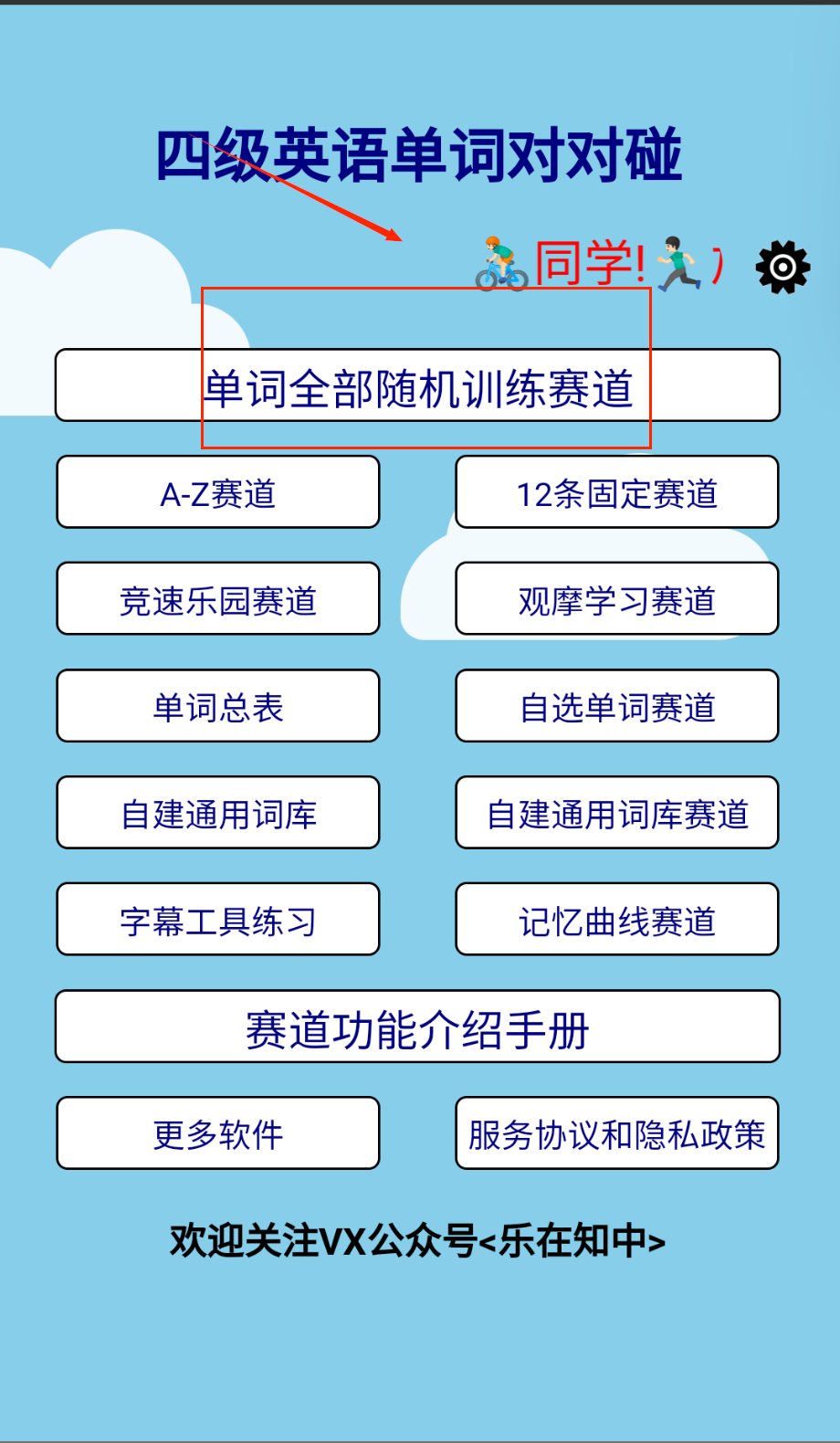Start 单词全部随机训练赛道
This screenshot has height=1443, width=840.
tap(417, 386)
